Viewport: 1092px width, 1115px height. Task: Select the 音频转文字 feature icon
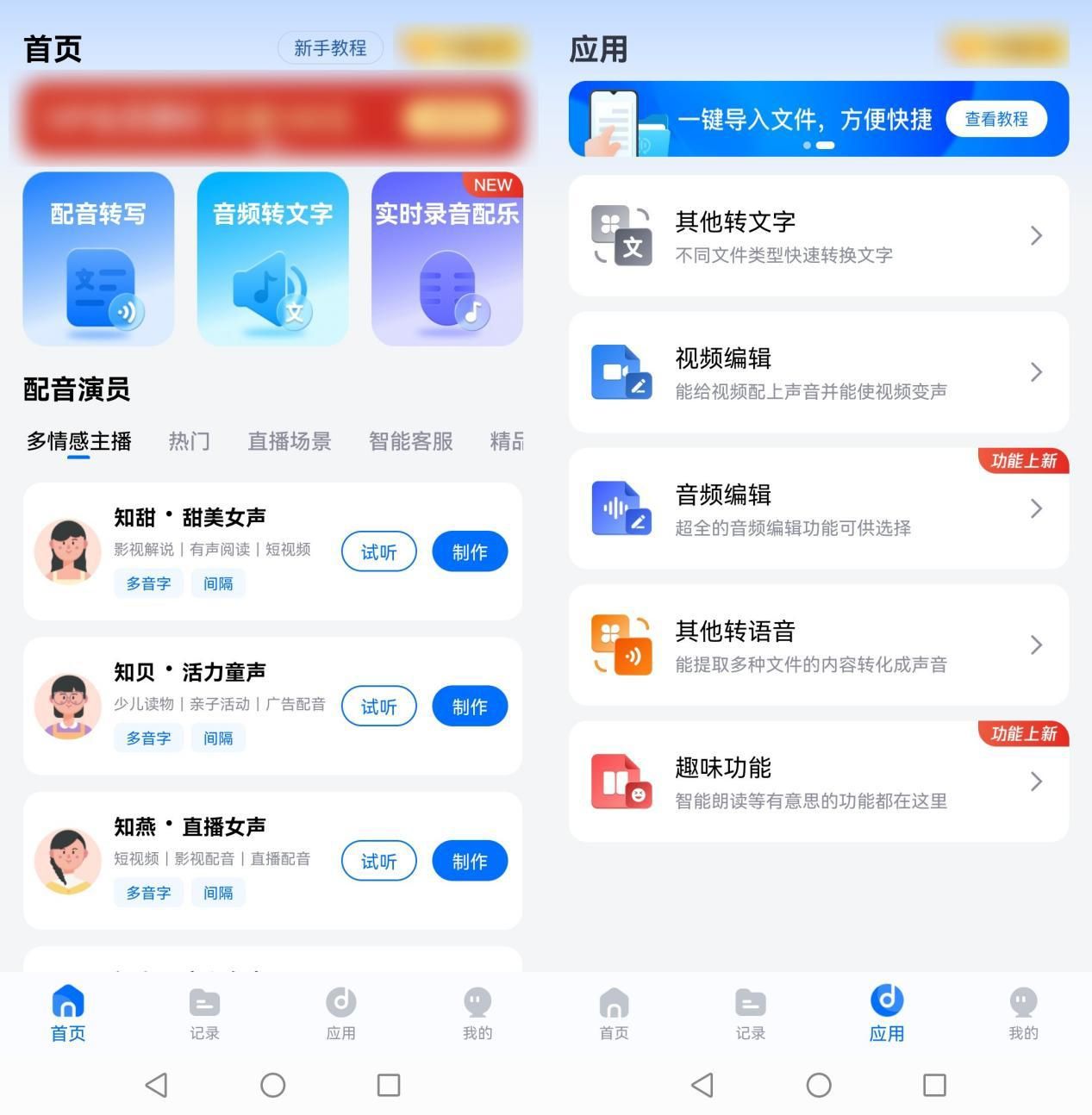(x=272, y=259)
